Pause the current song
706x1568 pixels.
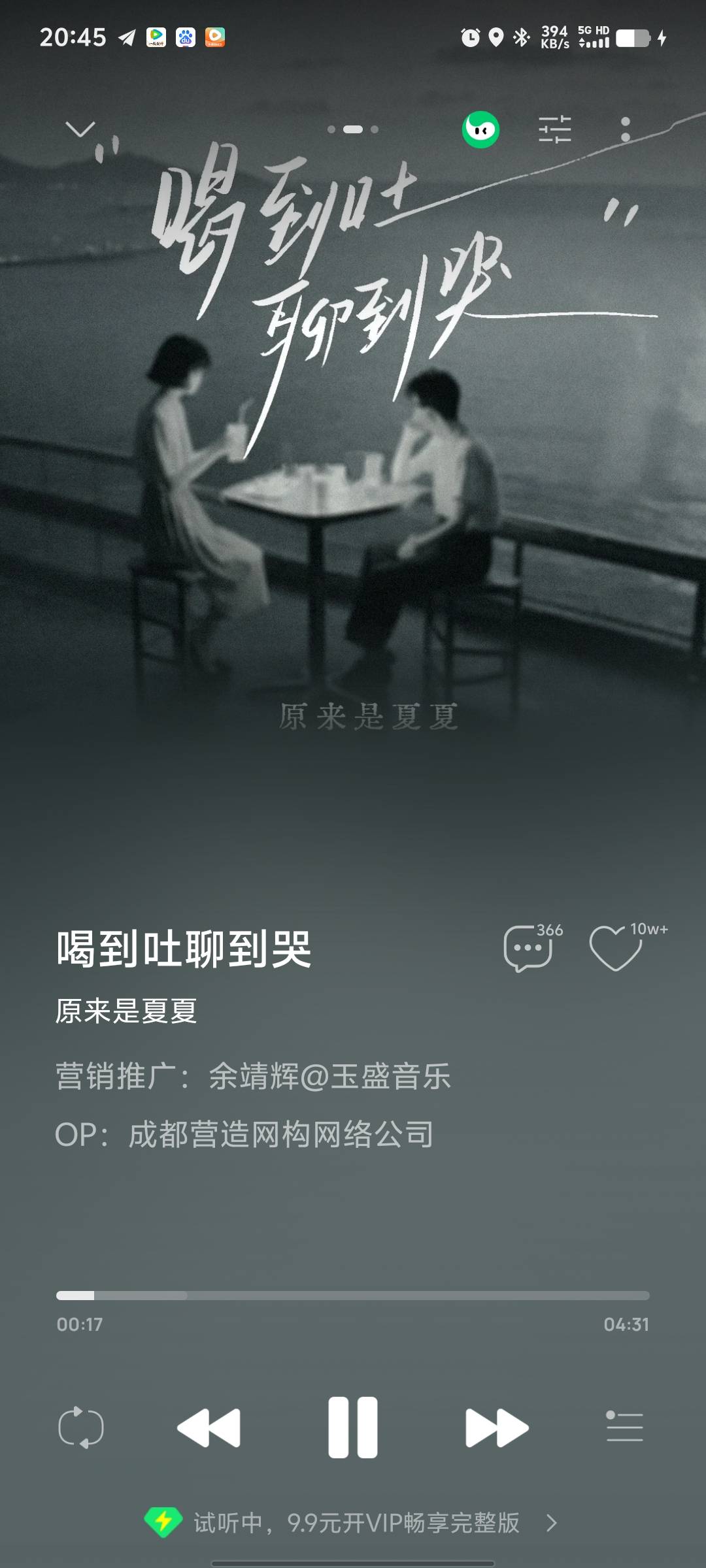(353, 1428)
